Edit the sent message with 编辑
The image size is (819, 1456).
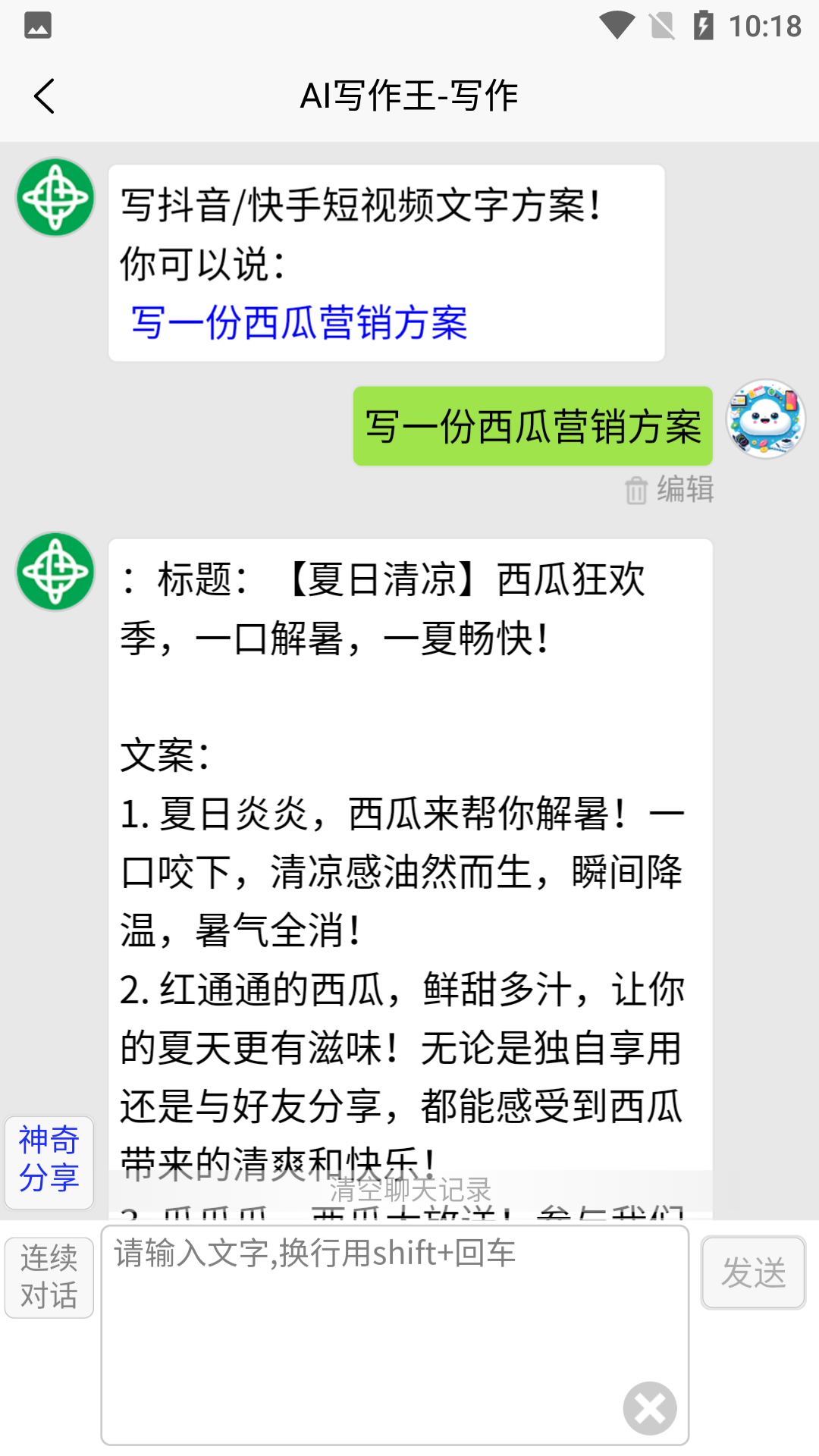pos(686,489)
